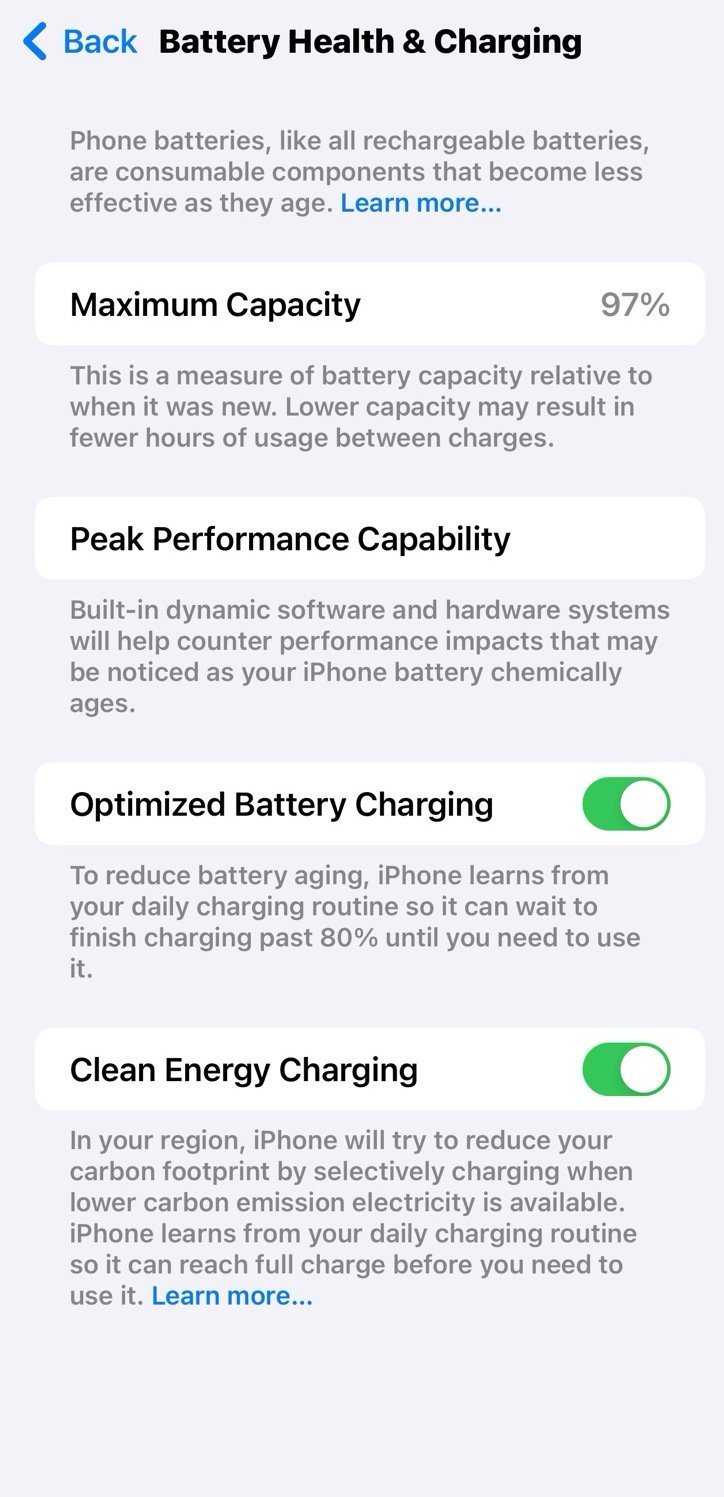Click the Clean Energy Charging label
This screenshot has height=1497, width=724.
point(243,1069)
